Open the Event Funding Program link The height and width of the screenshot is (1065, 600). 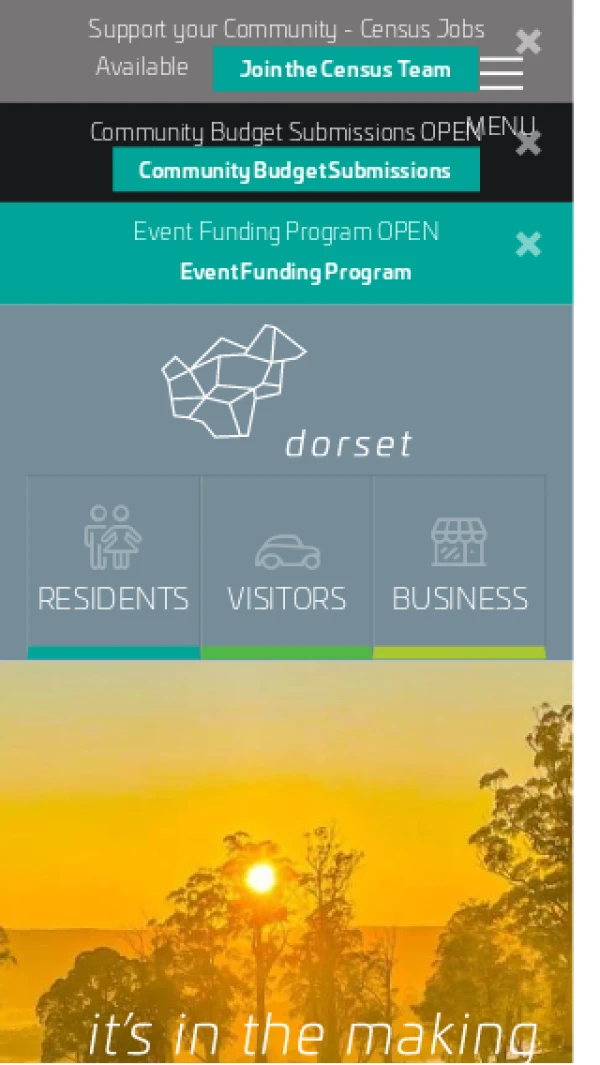pyautogui.click(x=295, y=272)
